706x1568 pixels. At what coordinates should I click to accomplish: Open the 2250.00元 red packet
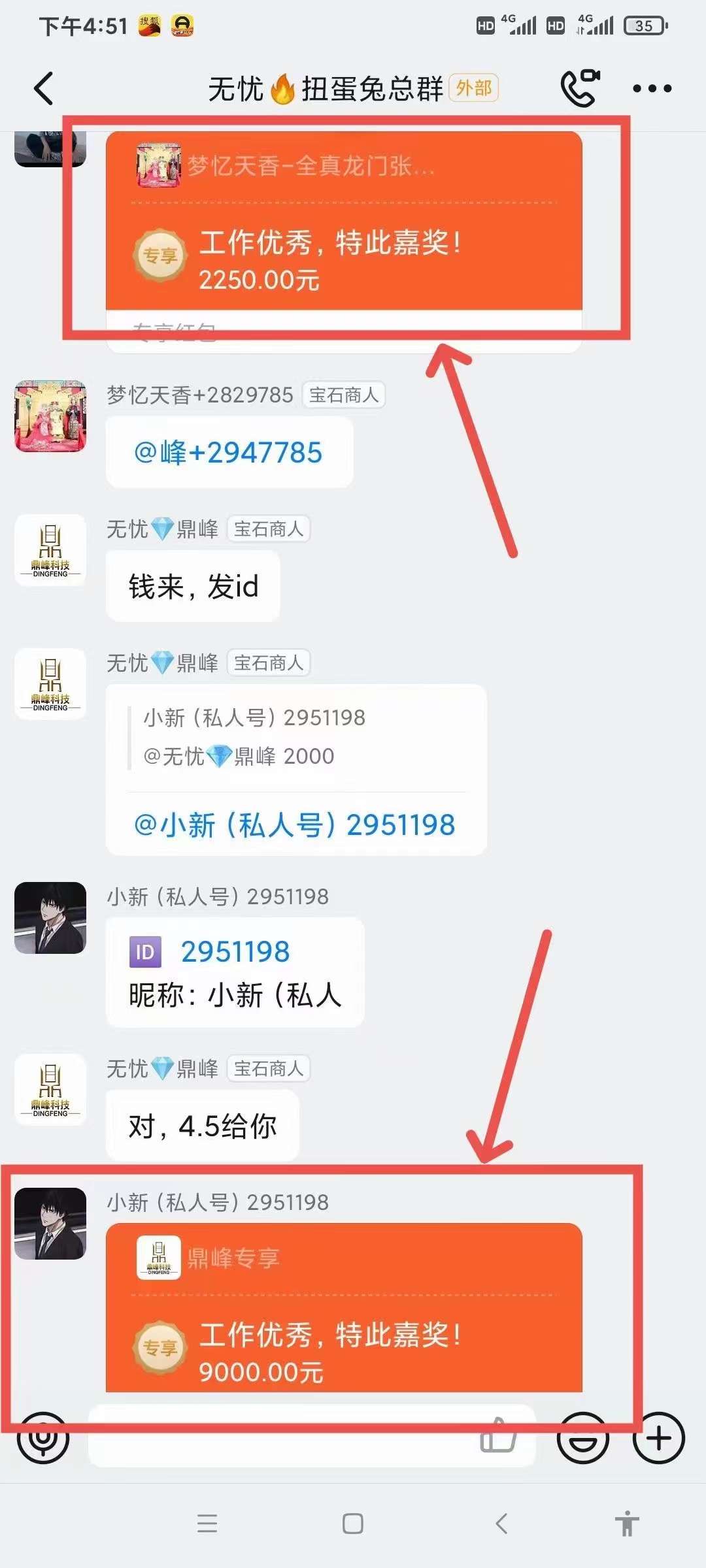344,242
